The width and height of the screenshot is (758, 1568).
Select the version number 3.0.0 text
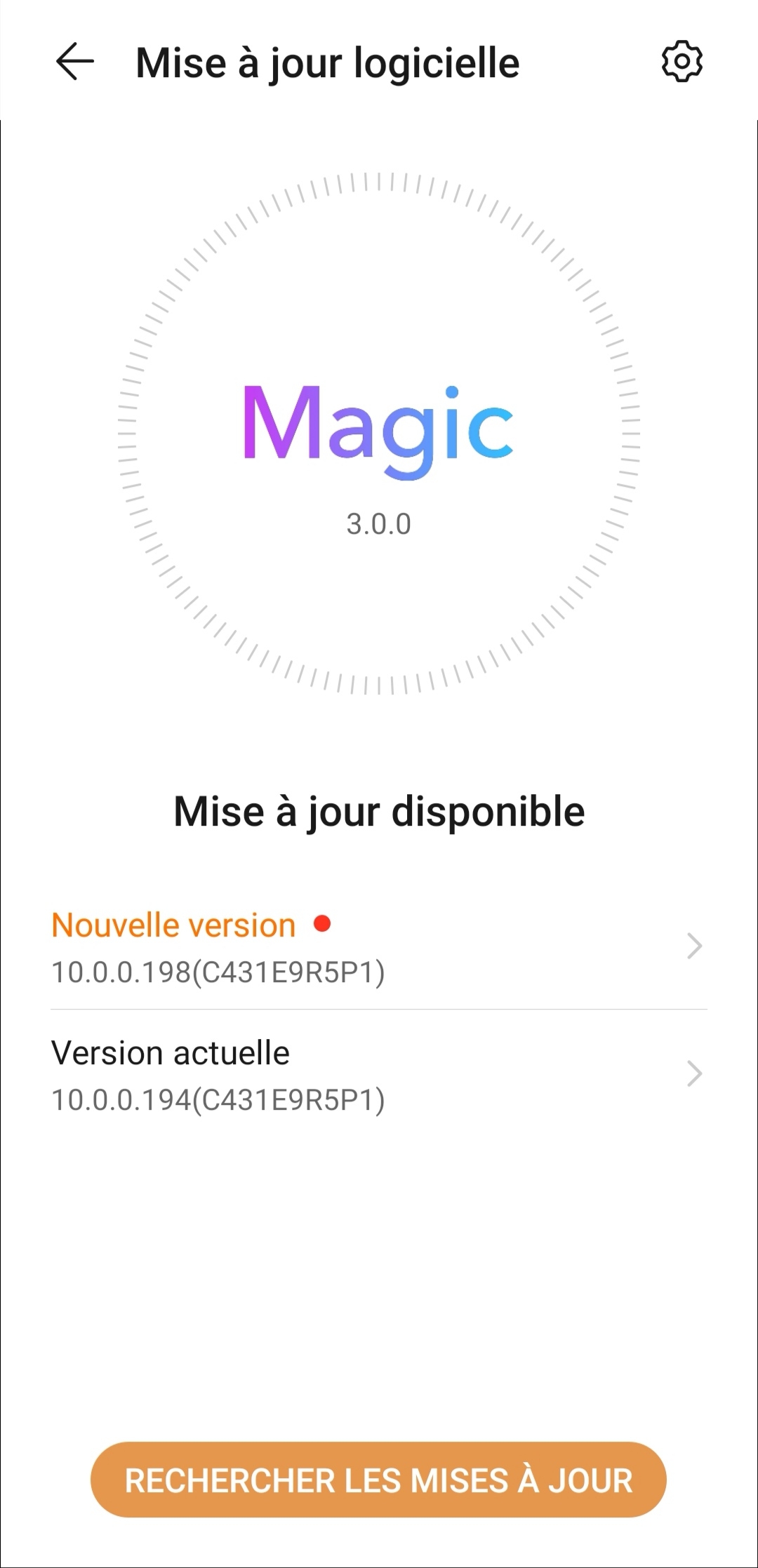[379, 522]
